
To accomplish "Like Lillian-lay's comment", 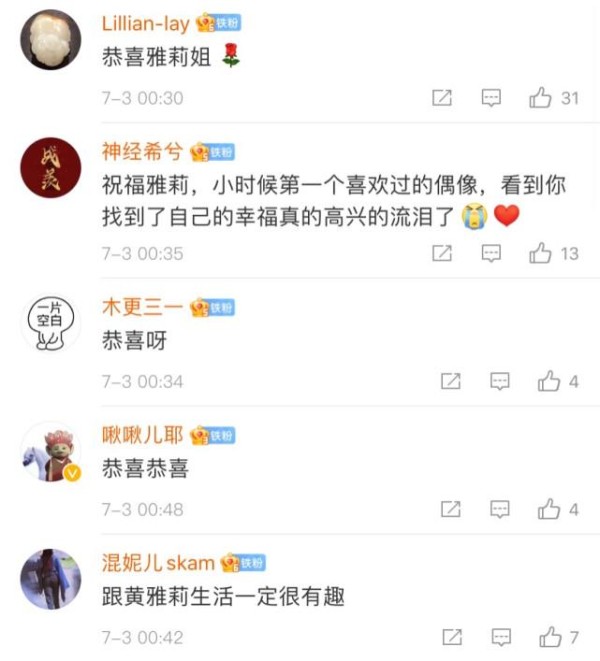I will coord(542,98).
